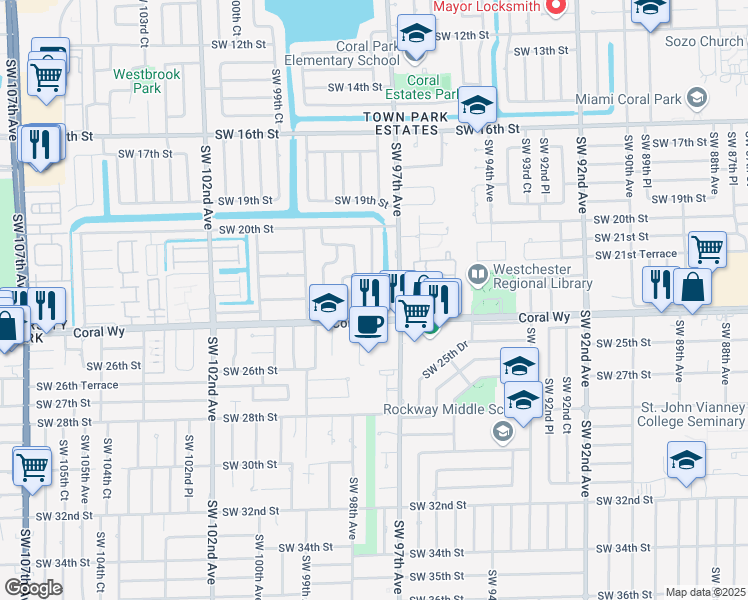Open the shopping cart marker near SW 30th St

tap(32, 465)
